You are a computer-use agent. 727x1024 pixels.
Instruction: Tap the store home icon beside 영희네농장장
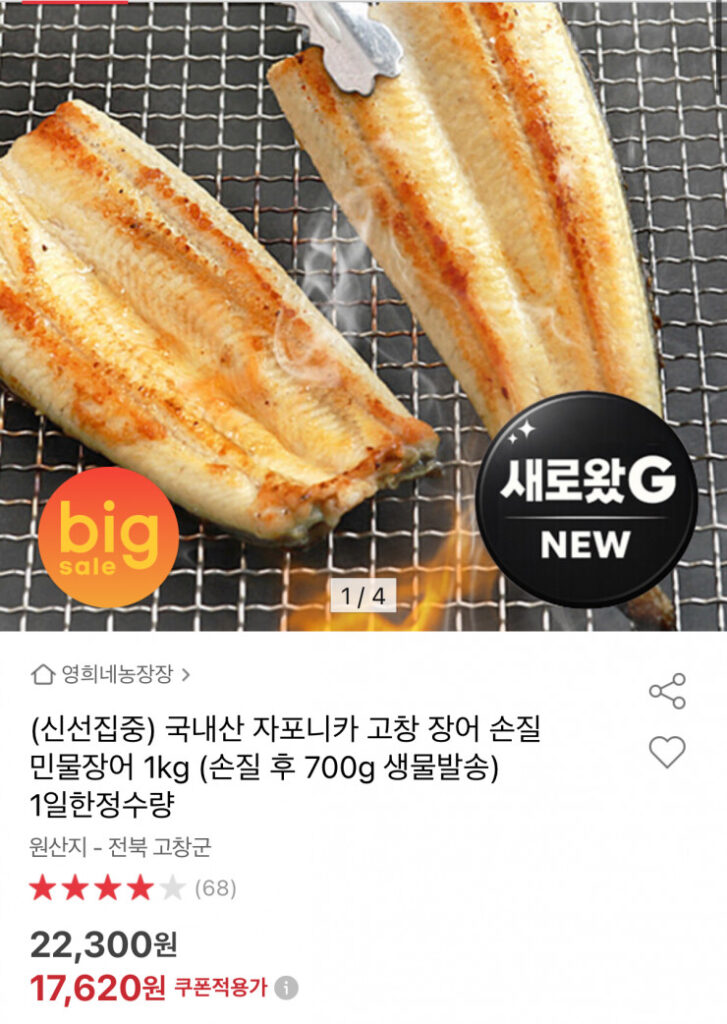41,675
